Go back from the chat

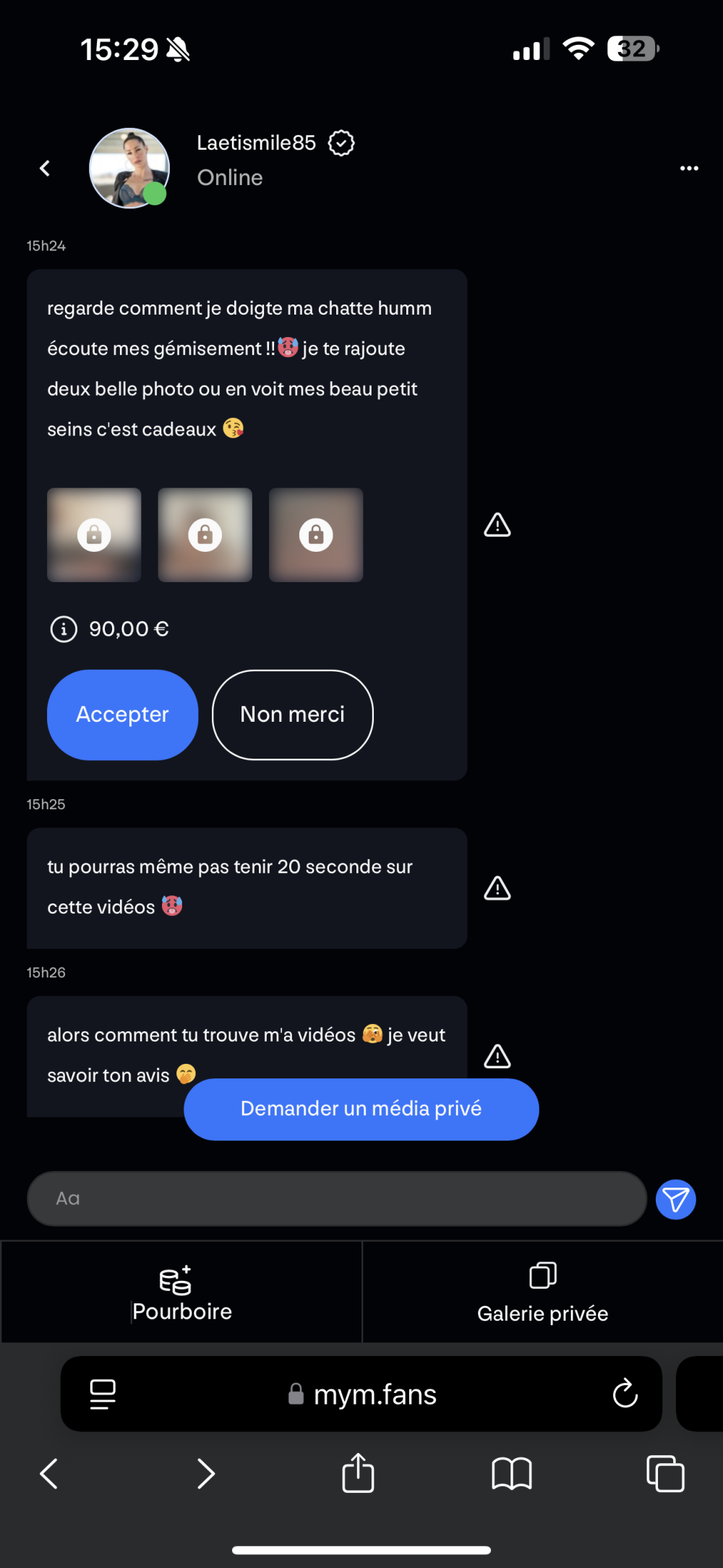pos(45,169)
